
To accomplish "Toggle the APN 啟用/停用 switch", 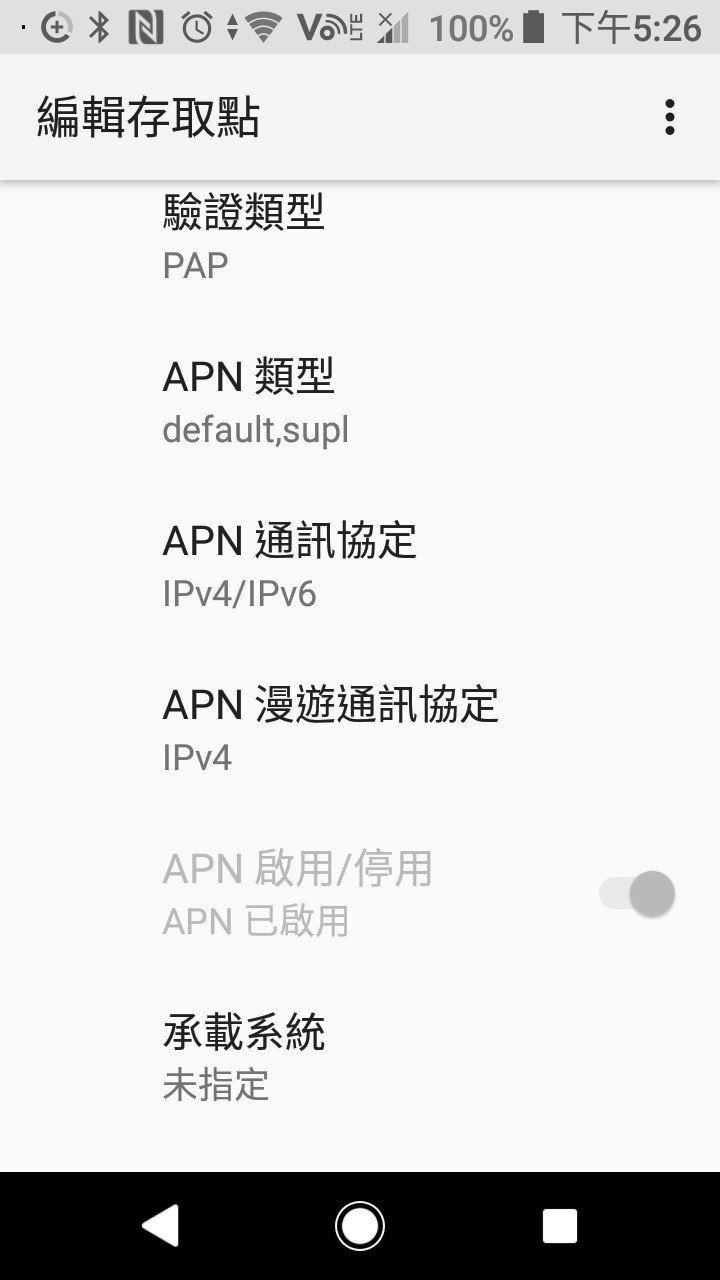I will point(638,894).
